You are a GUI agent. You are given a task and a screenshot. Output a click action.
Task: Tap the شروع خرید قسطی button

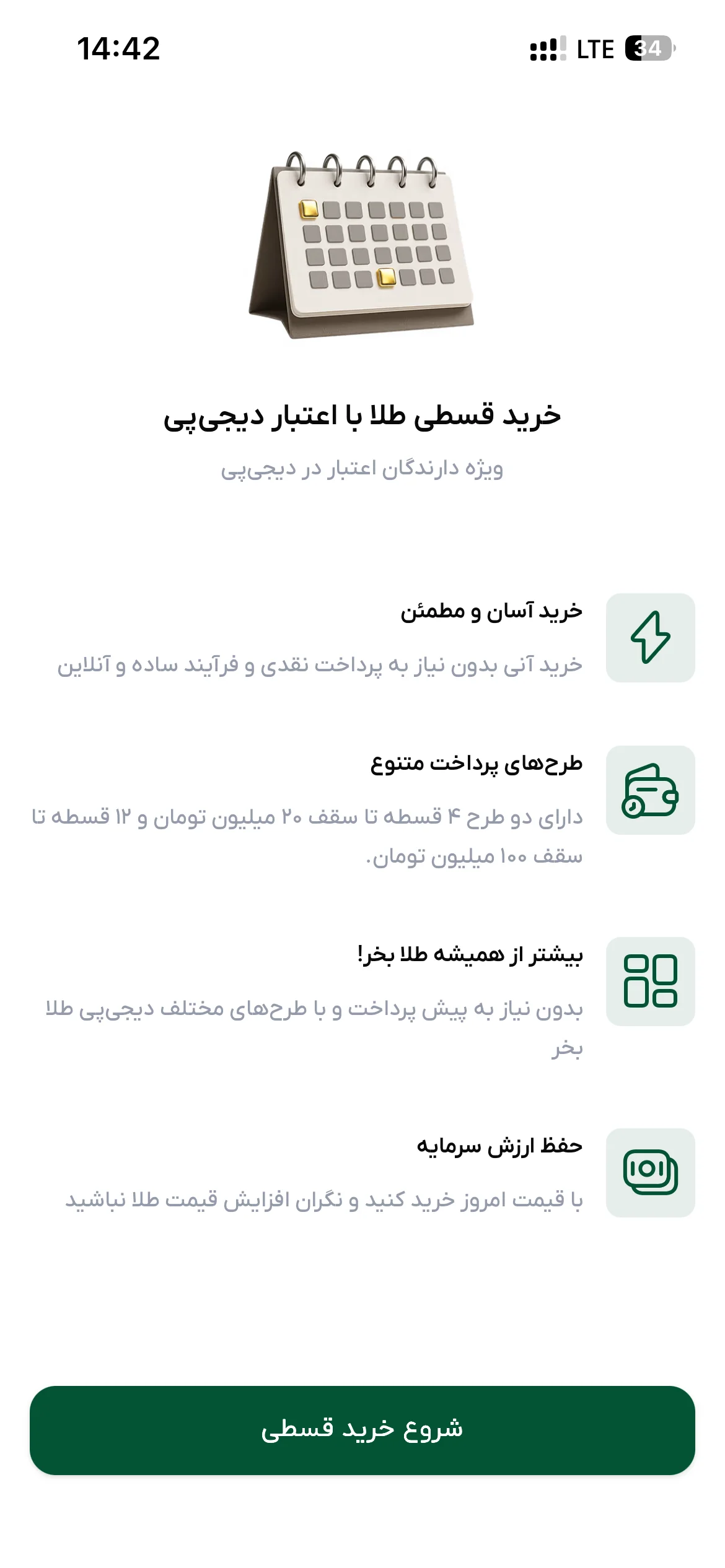[x=362, y=1430]
